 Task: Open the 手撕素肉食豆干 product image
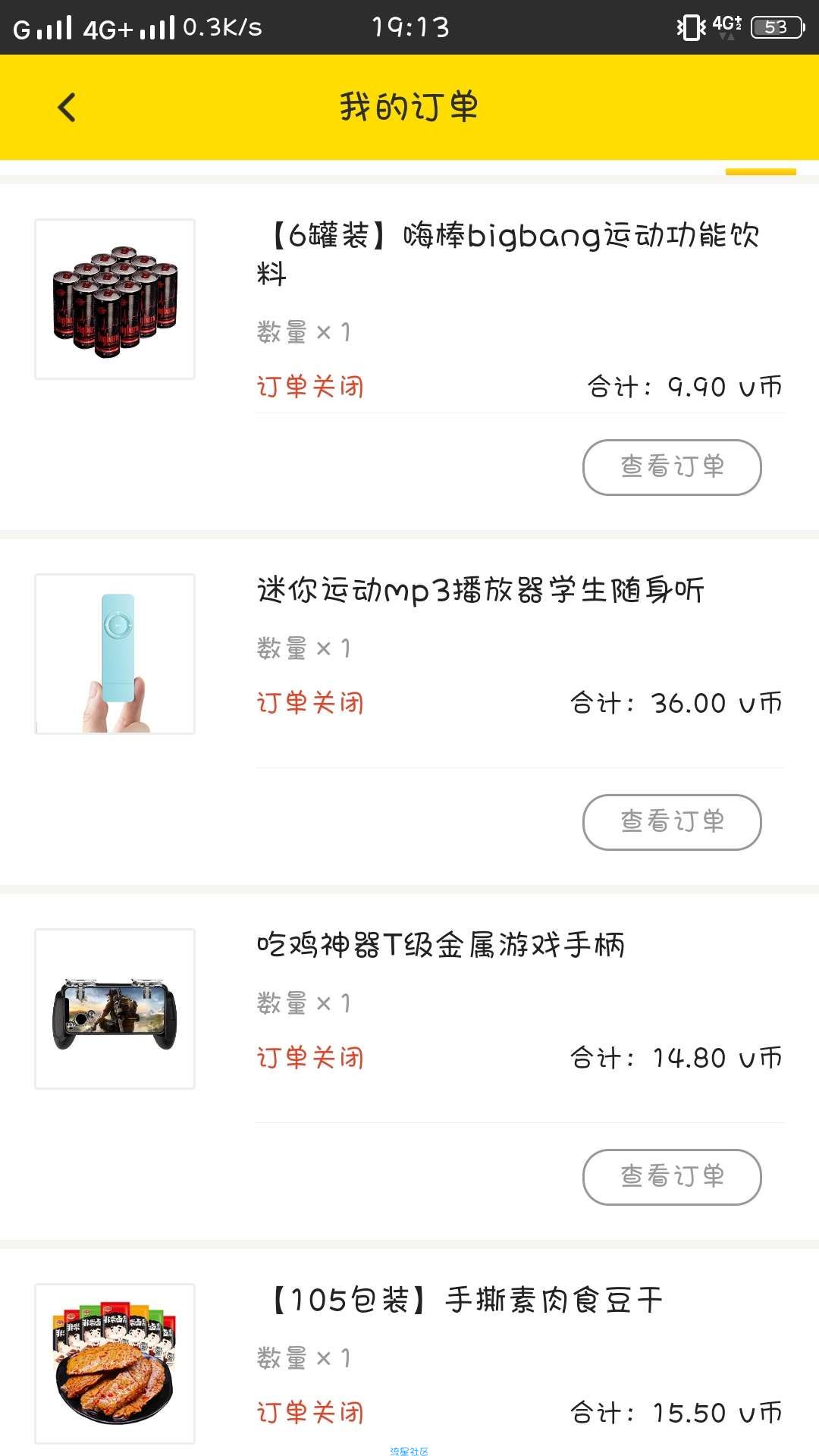[x=115, y=1363]
